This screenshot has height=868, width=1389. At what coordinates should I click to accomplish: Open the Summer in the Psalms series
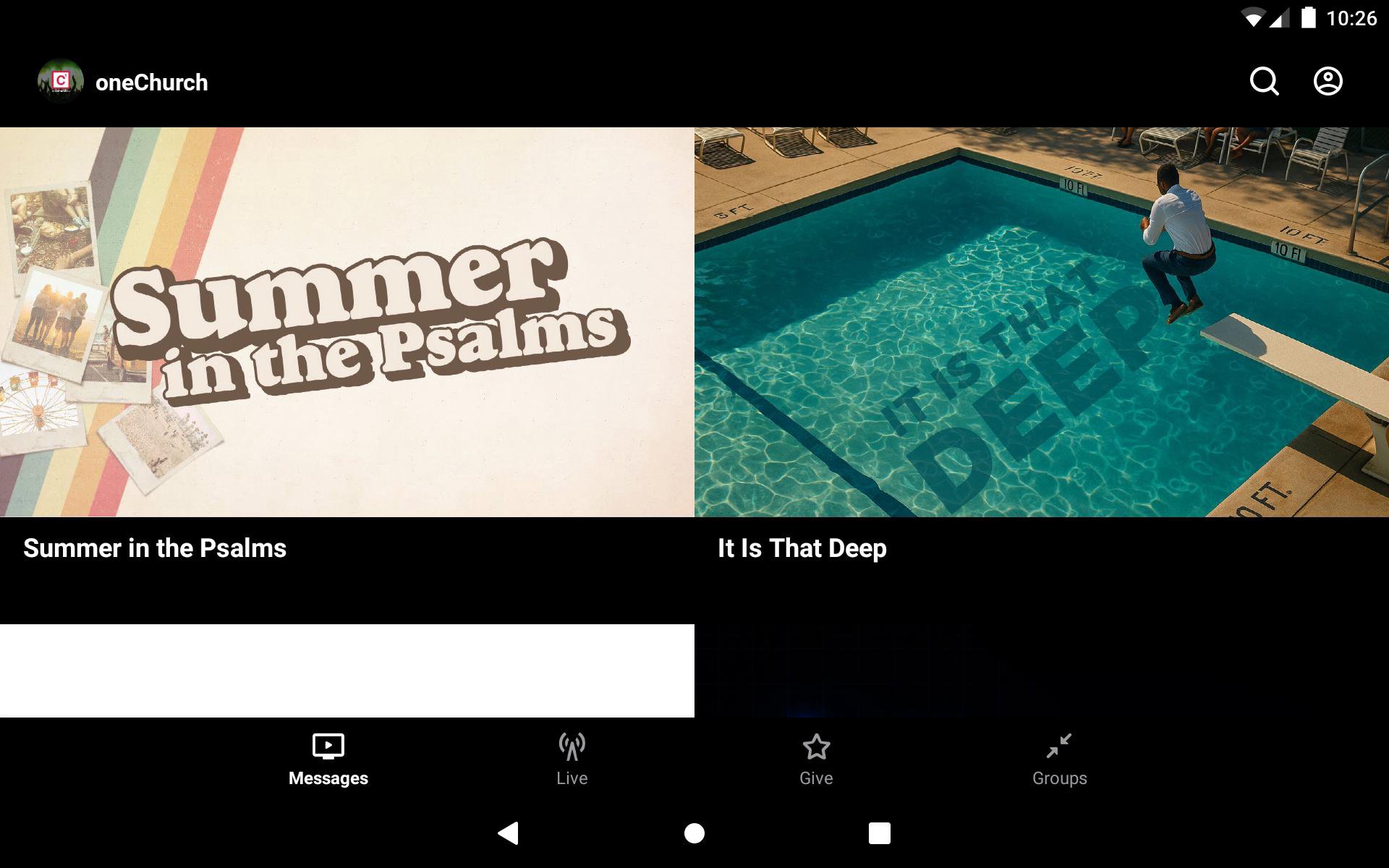pyautogui.click(x=347, y=323)
